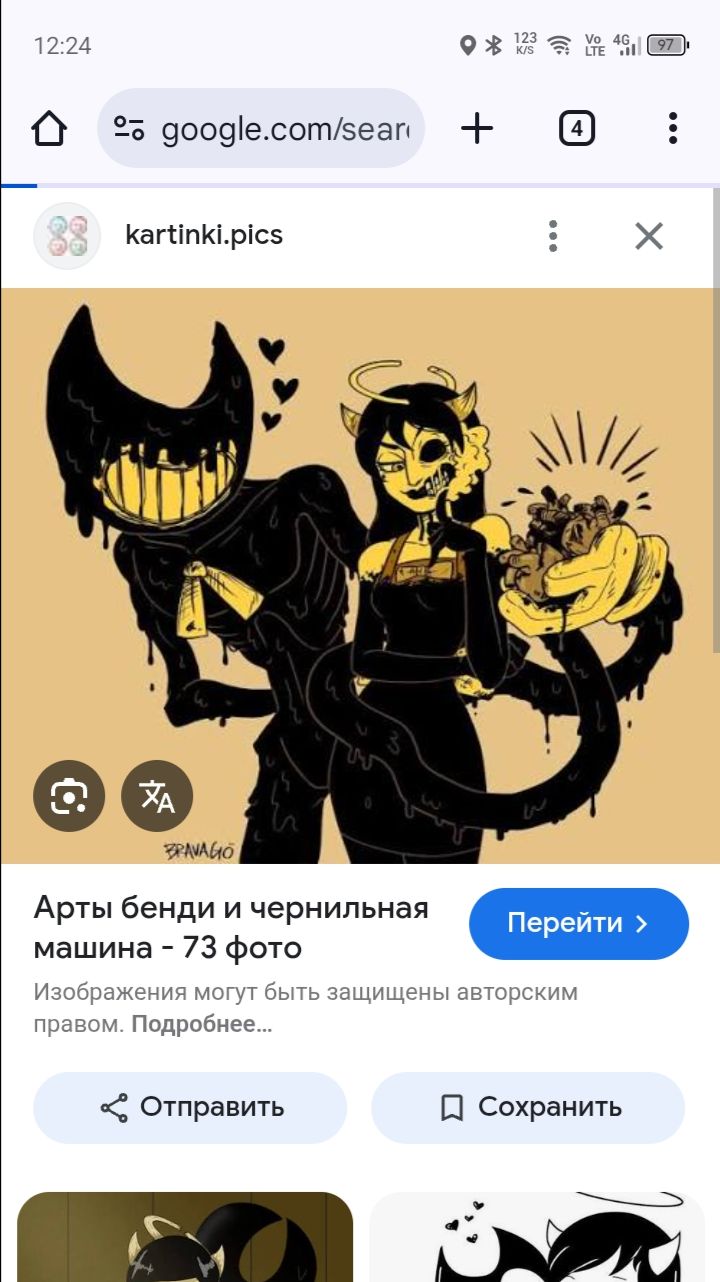Open kartinki.pics source site header
The height and width of the screenshot is (1282, 720).
point(203,236)
